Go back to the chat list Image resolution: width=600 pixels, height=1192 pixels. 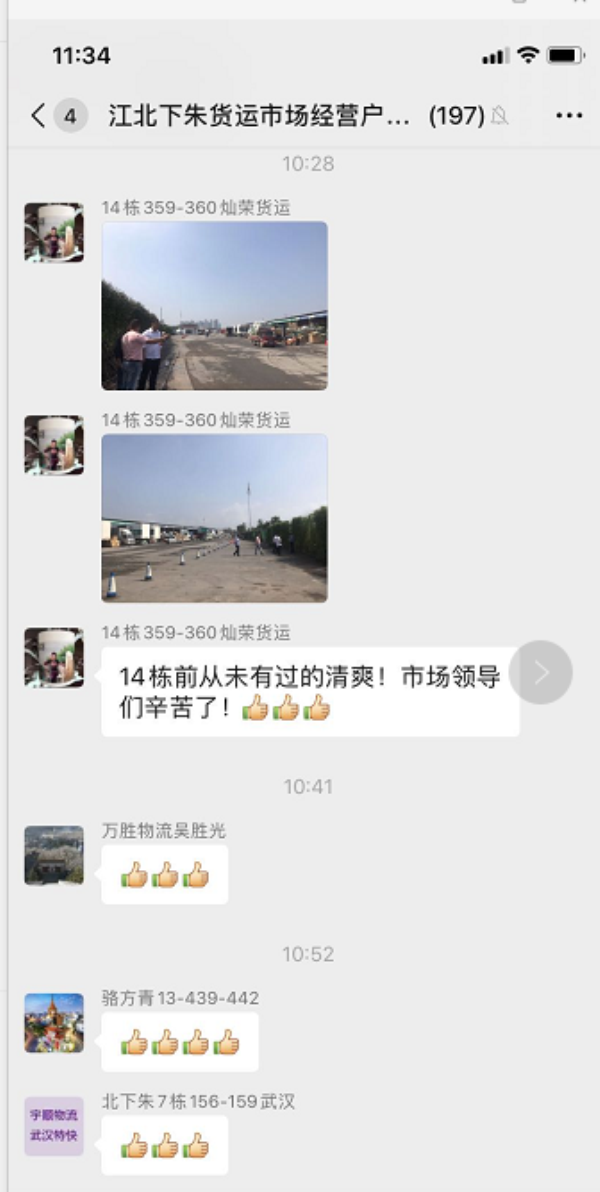[39, 116]
